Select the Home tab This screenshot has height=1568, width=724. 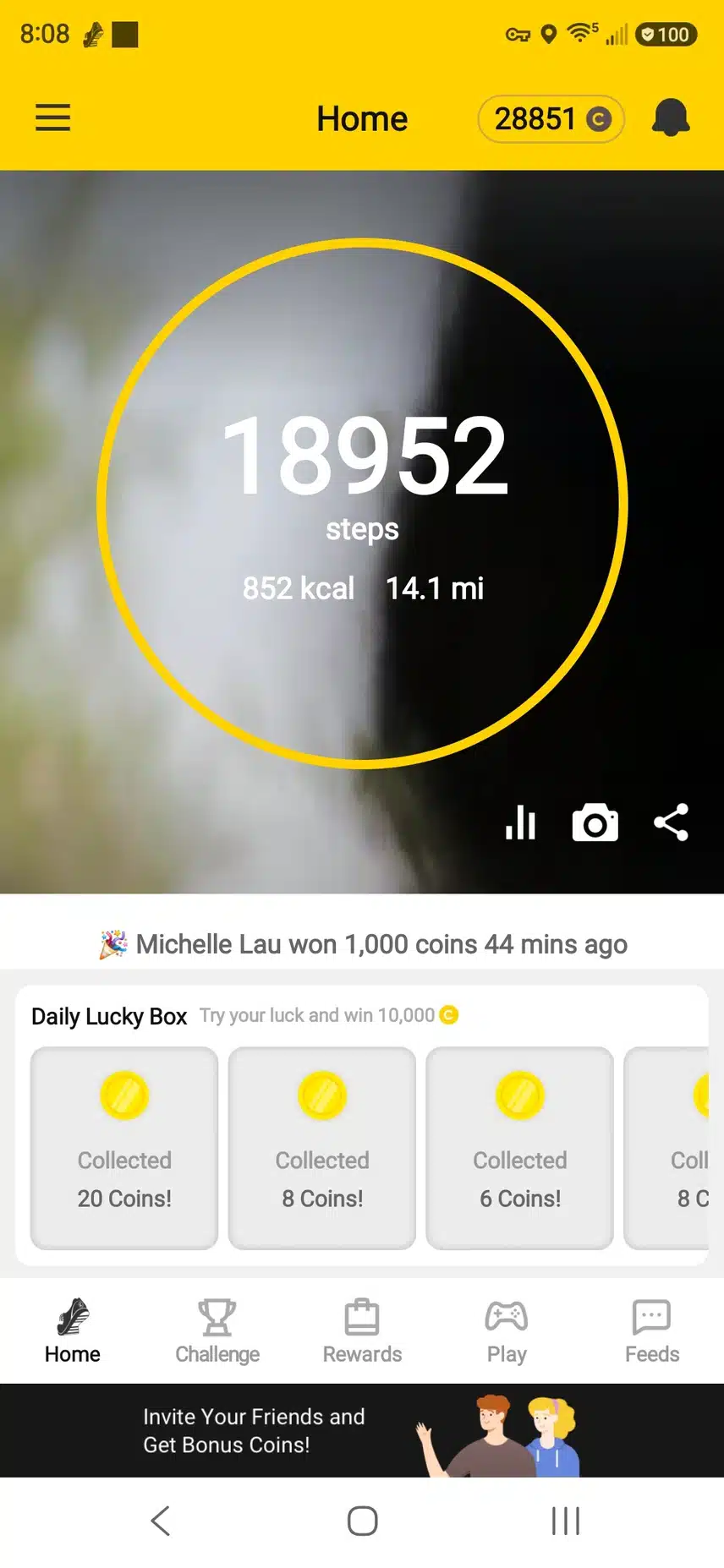coord(73,1331)
